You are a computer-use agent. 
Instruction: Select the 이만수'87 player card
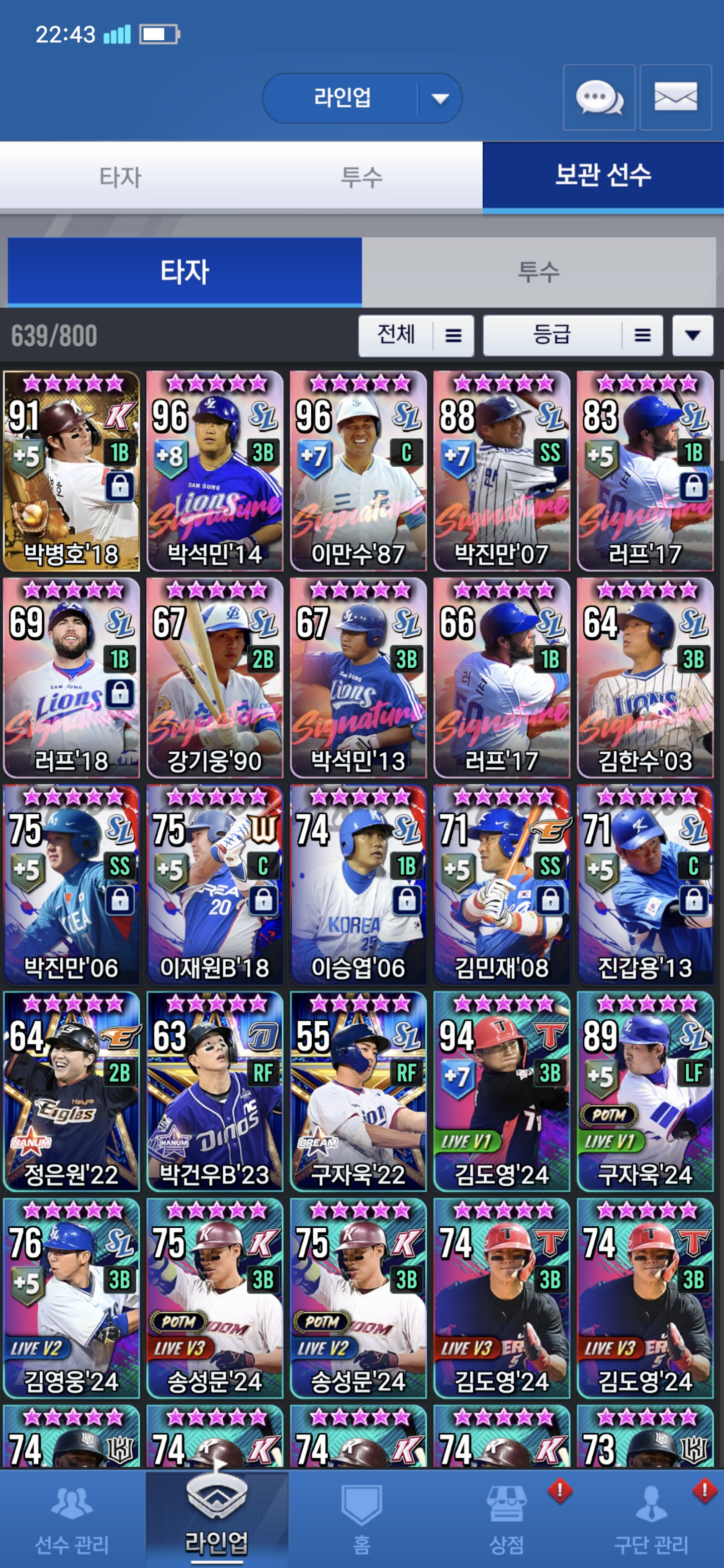[358, 471]
